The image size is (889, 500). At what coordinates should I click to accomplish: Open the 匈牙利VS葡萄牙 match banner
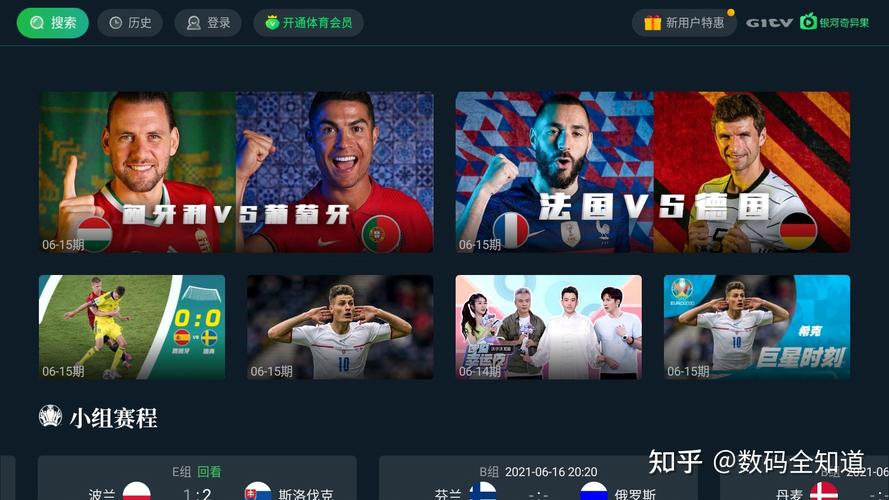[236, 172]
